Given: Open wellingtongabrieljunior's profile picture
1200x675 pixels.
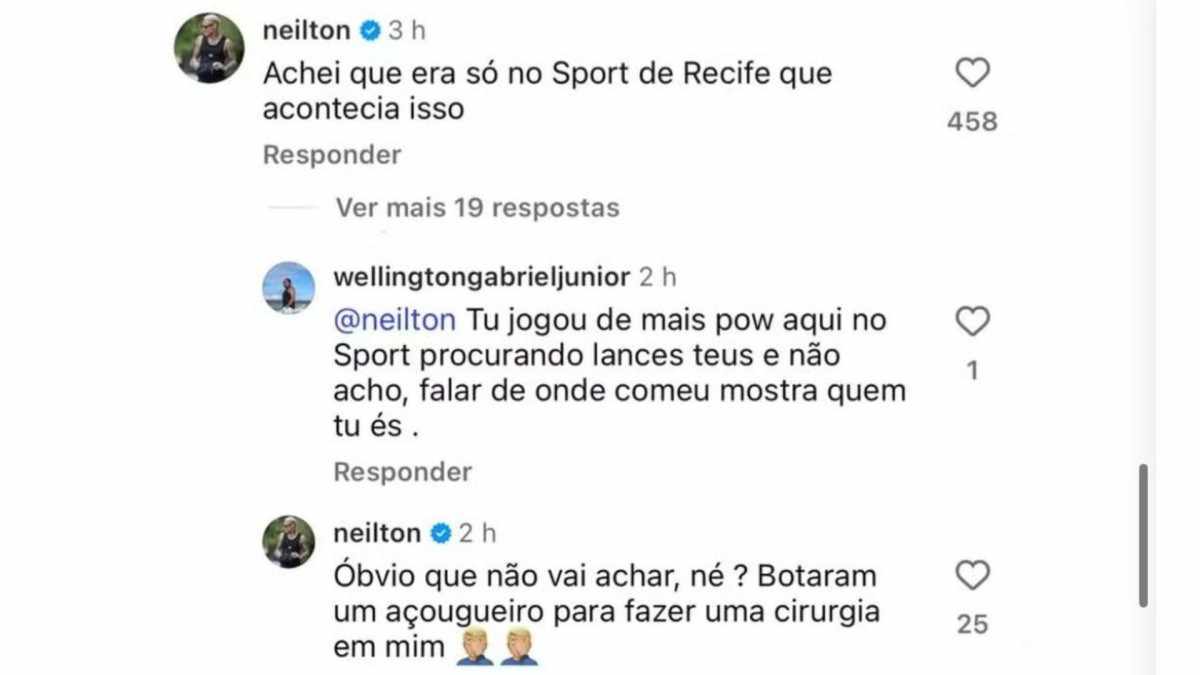Looking at the screenshot, I should coord(288,288).
